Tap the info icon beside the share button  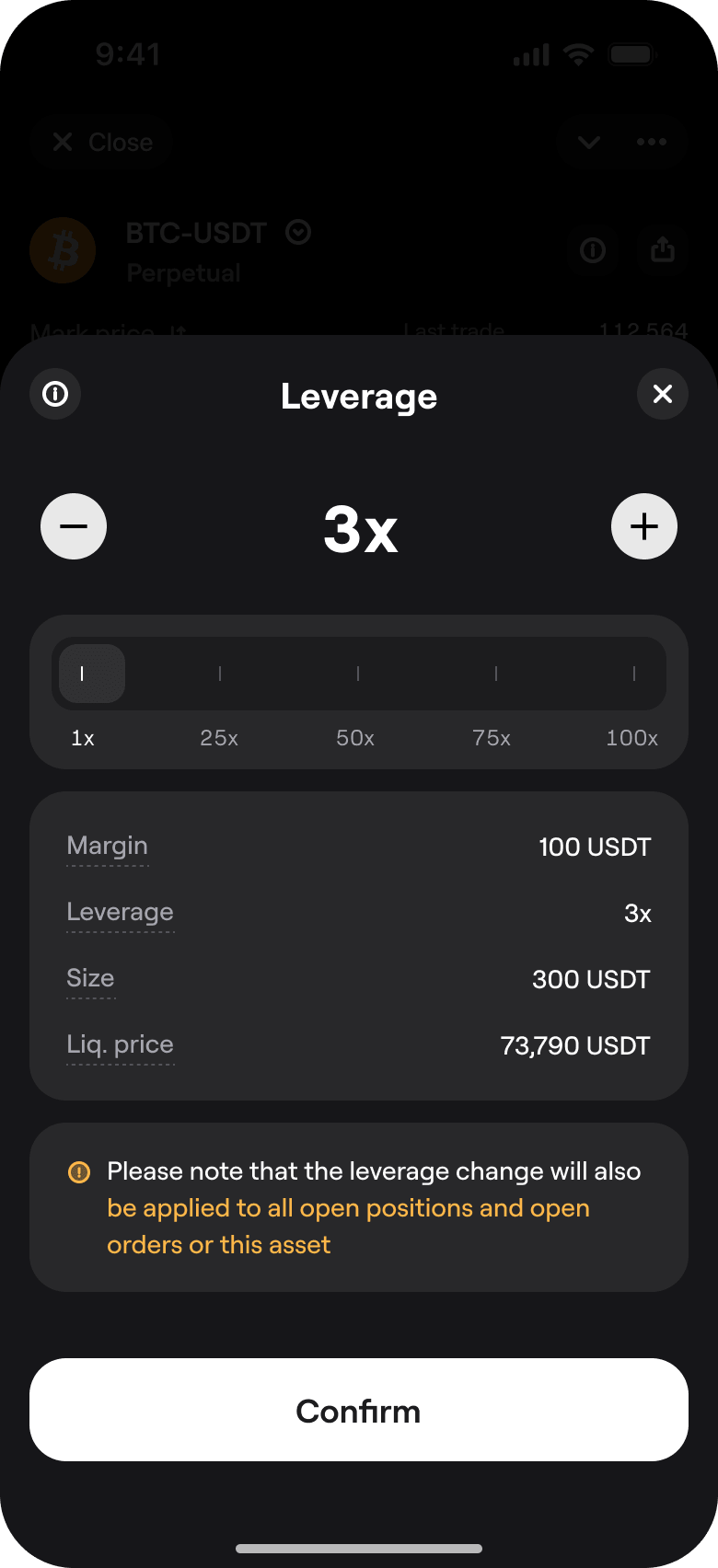coord(593,250)
